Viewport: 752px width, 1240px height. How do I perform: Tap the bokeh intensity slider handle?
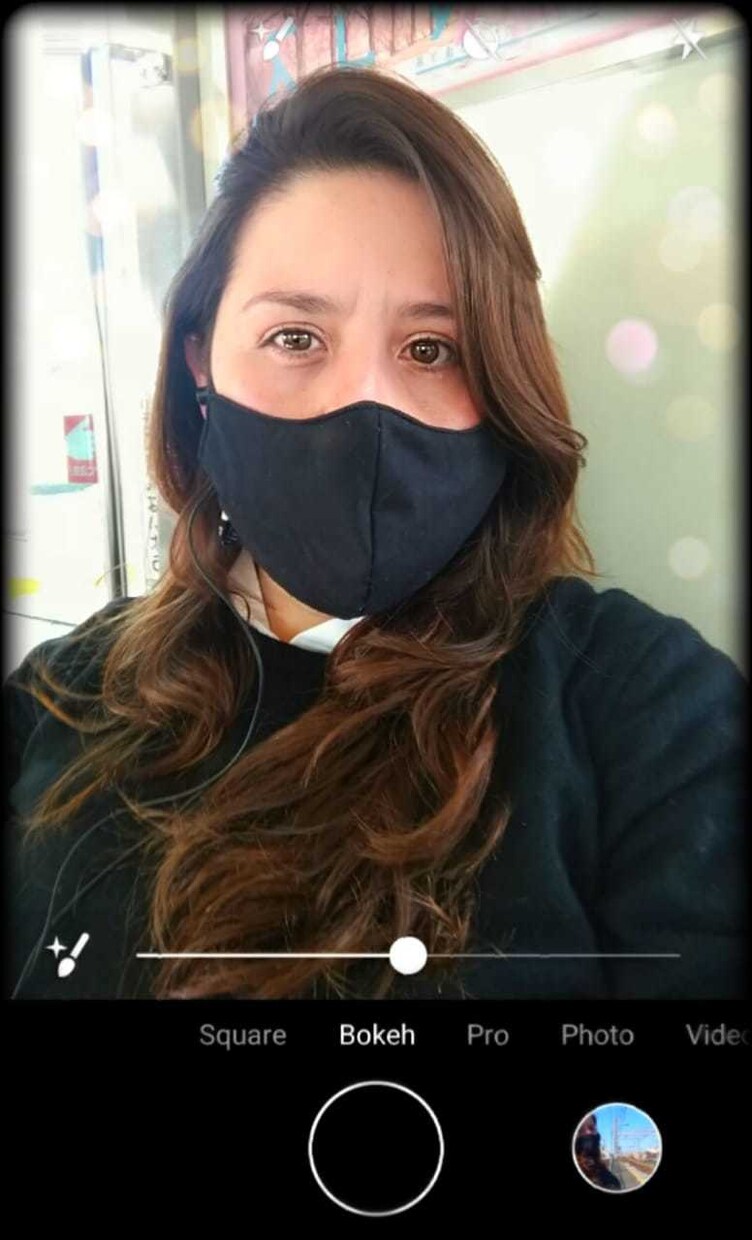(x=408, y=955)
